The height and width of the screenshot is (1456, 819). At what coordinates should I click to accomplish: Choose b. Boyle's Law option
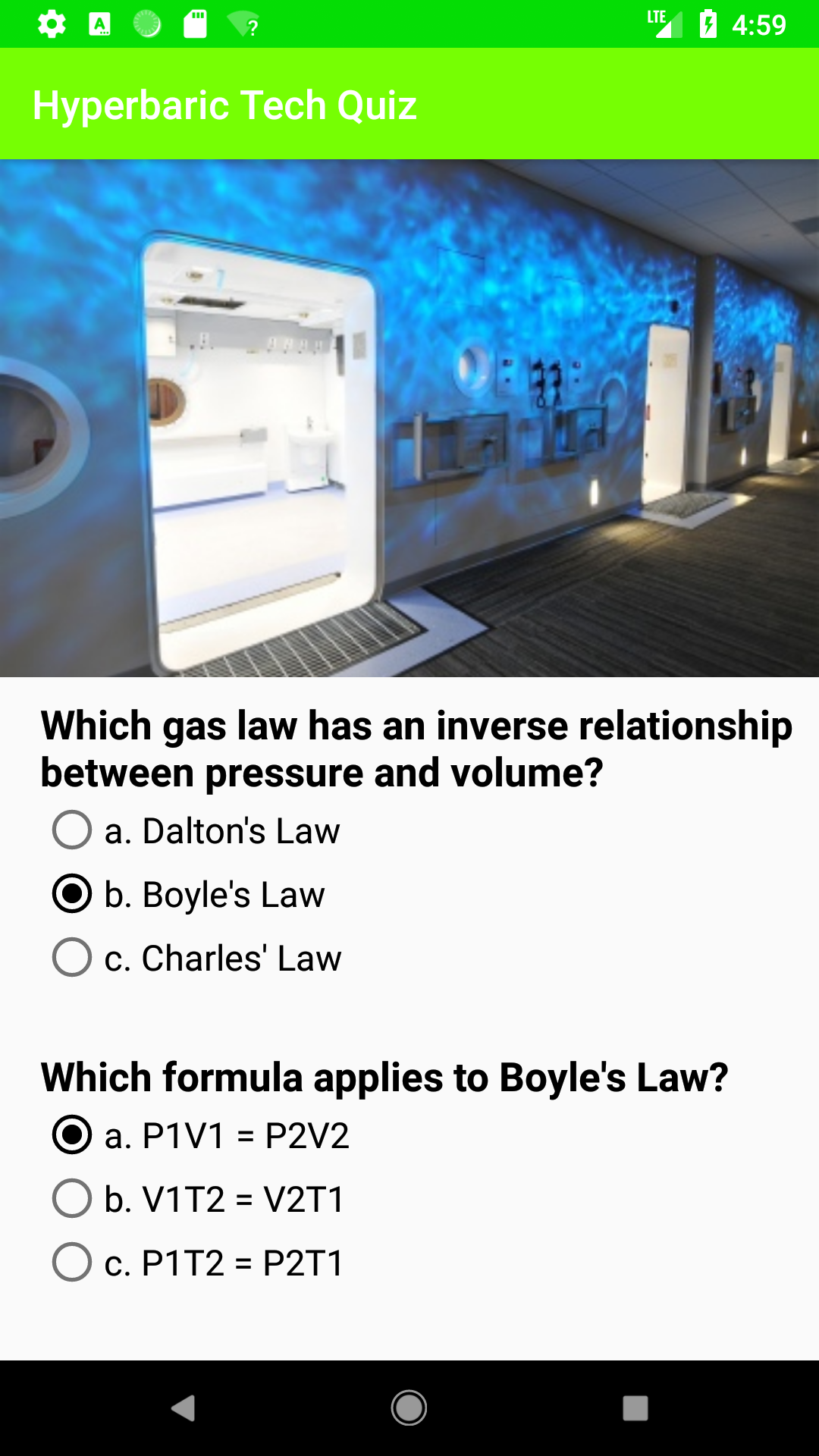188,894
